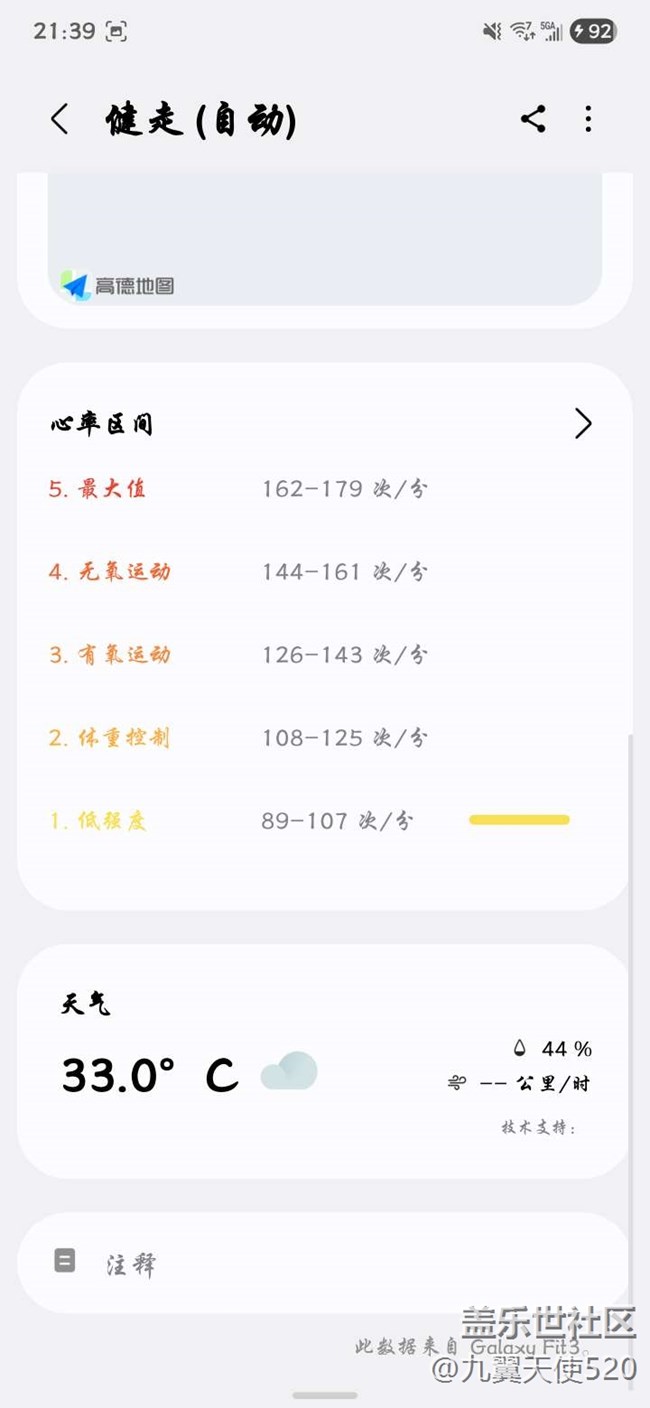
Task: Open the three-dot overflow menu
Action: (588, 119)
